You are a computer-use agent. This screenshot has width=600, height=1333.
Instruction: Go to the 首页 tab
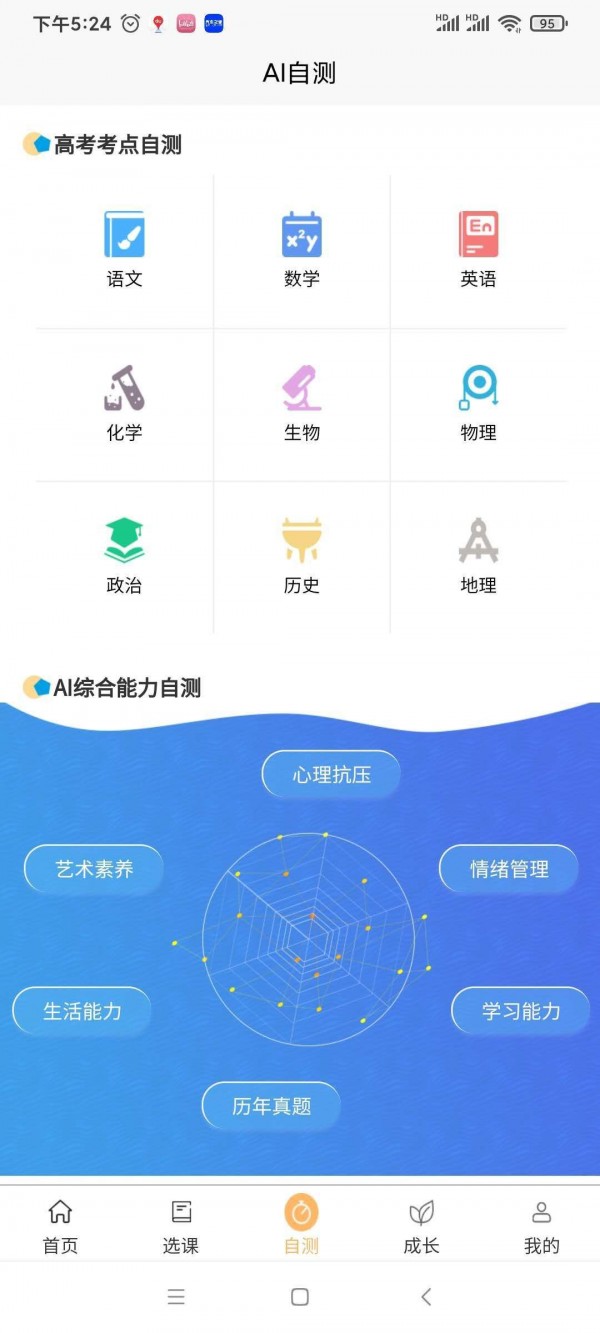(60, 1226)
